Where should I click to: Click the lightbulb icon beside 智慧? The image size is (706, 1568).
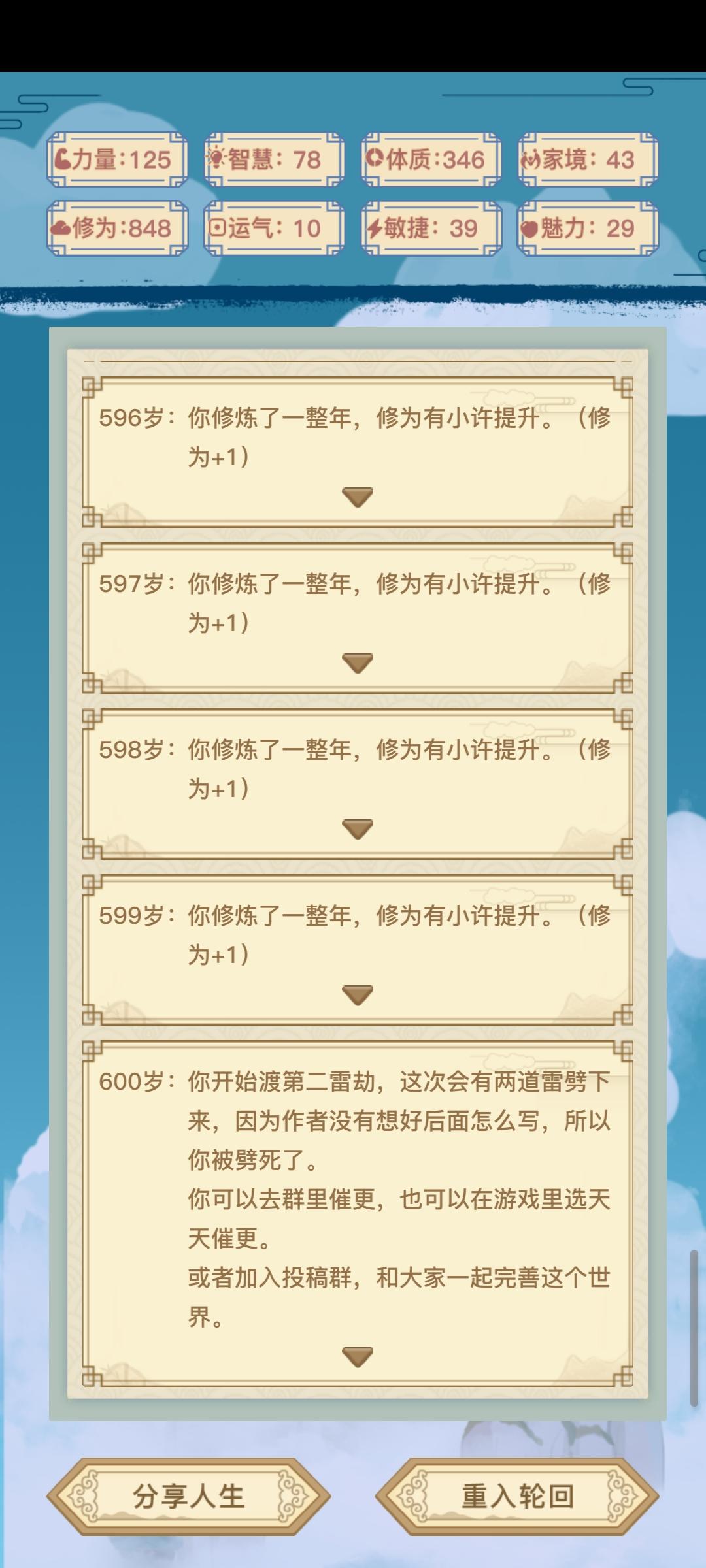tap(218, 157)
